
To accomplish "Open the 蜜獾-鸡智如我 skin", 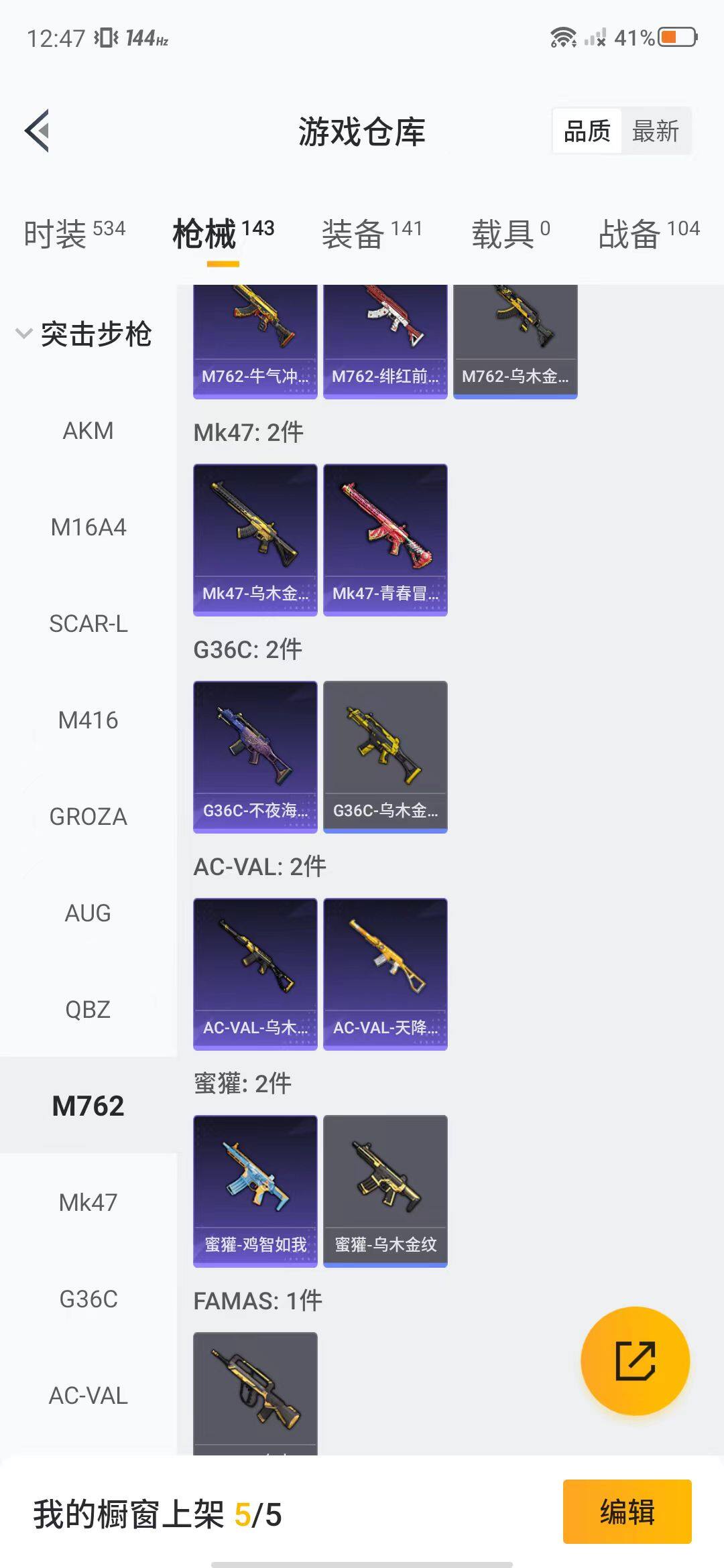I will coord(255,1191).
